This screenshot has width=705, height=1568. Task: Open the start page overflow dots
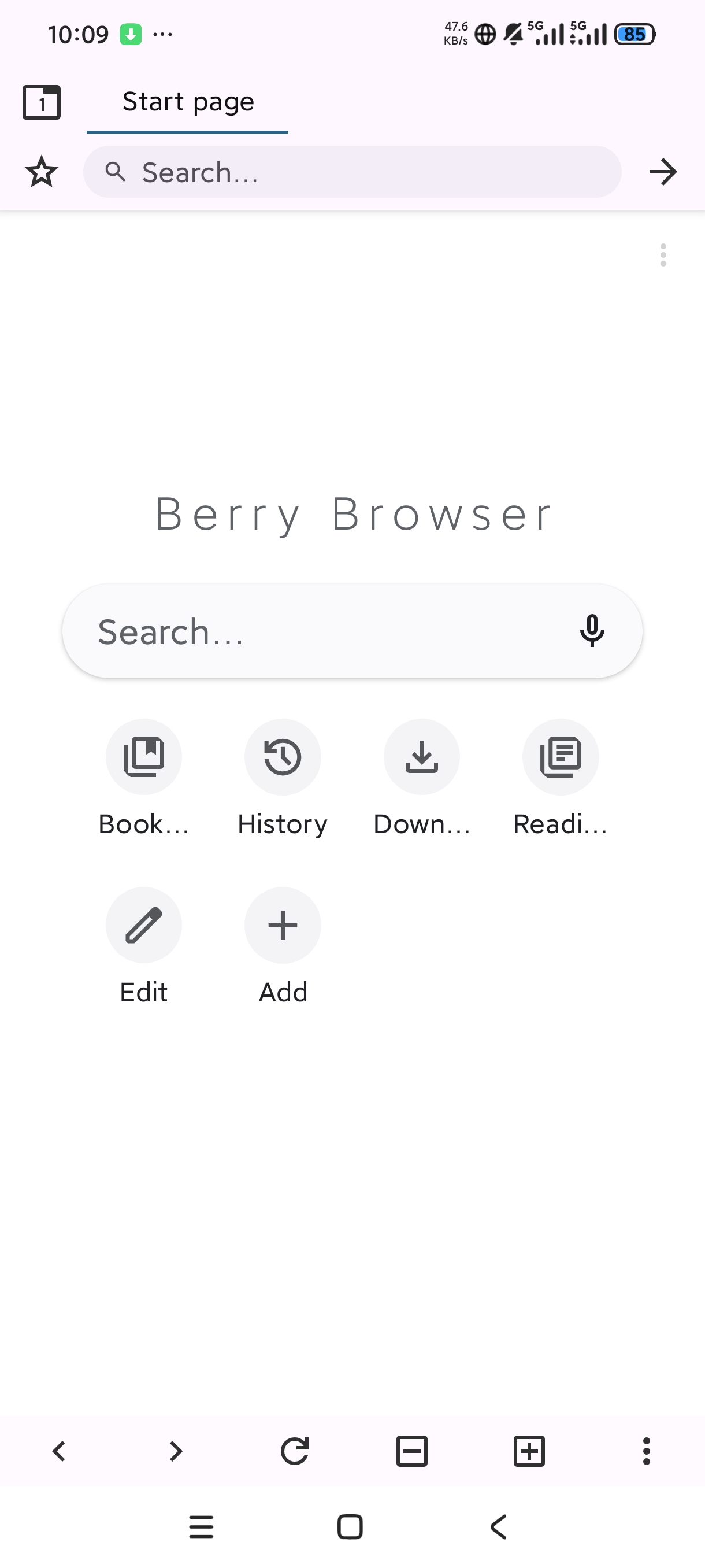click(663, 255)
